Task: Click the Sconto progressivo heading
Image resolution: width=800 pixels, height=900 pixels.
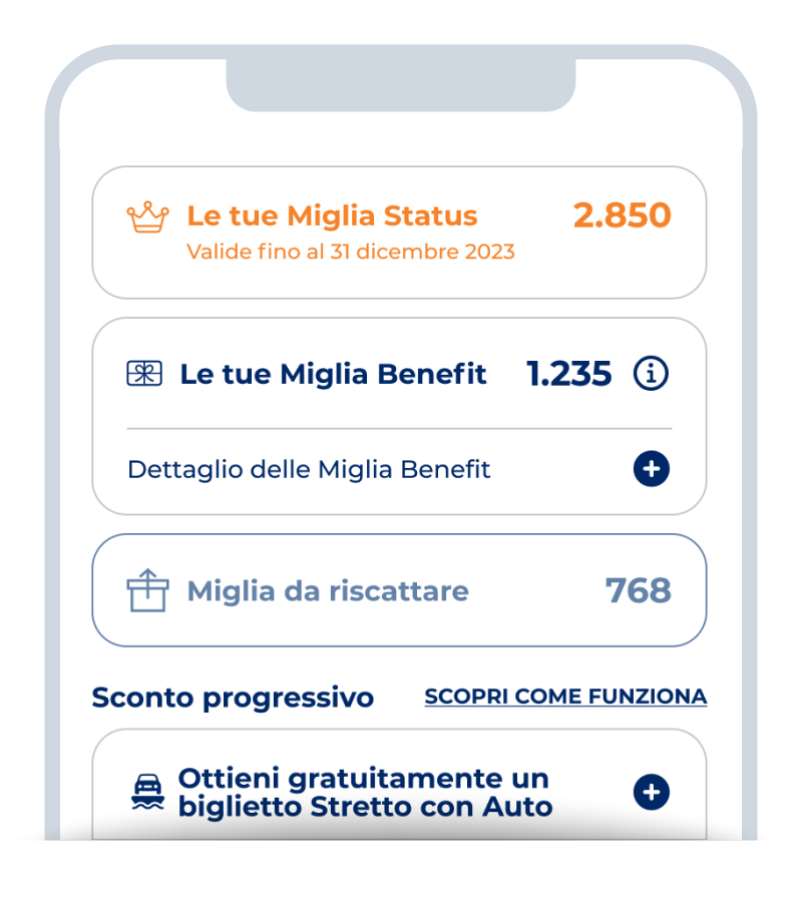Action: 232,697
